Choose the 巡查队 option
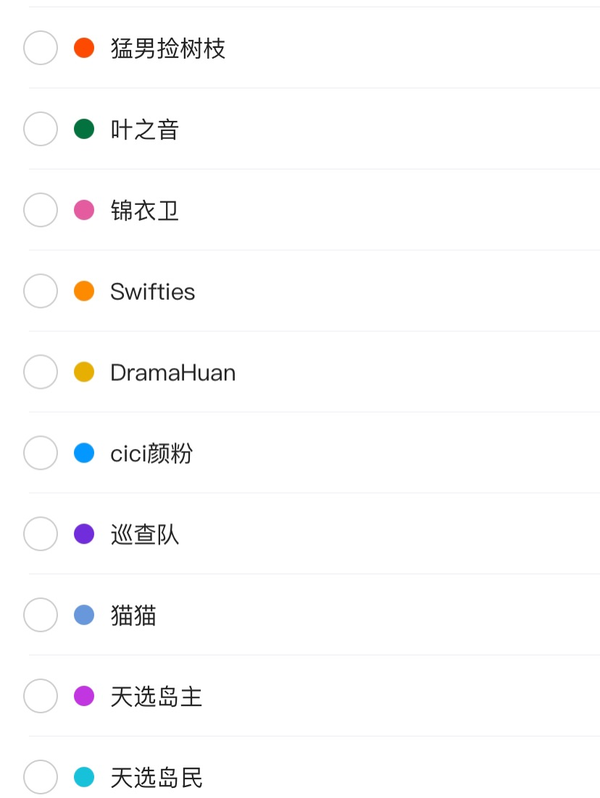Viewport: 600px width, 798px height. tap(41, 534)
